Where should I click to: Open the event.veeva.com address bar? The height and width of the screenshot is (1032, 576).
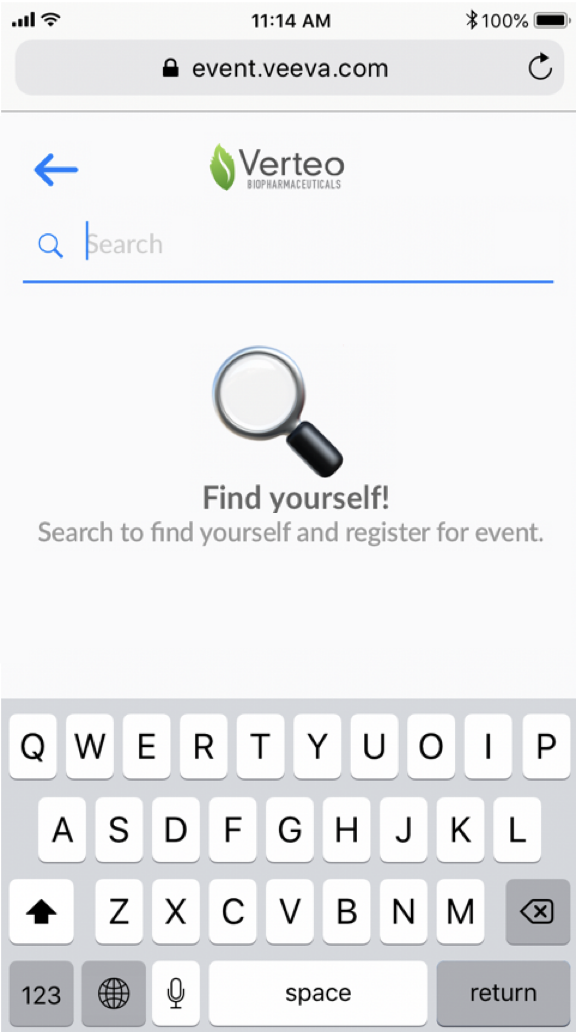(289, 68)
